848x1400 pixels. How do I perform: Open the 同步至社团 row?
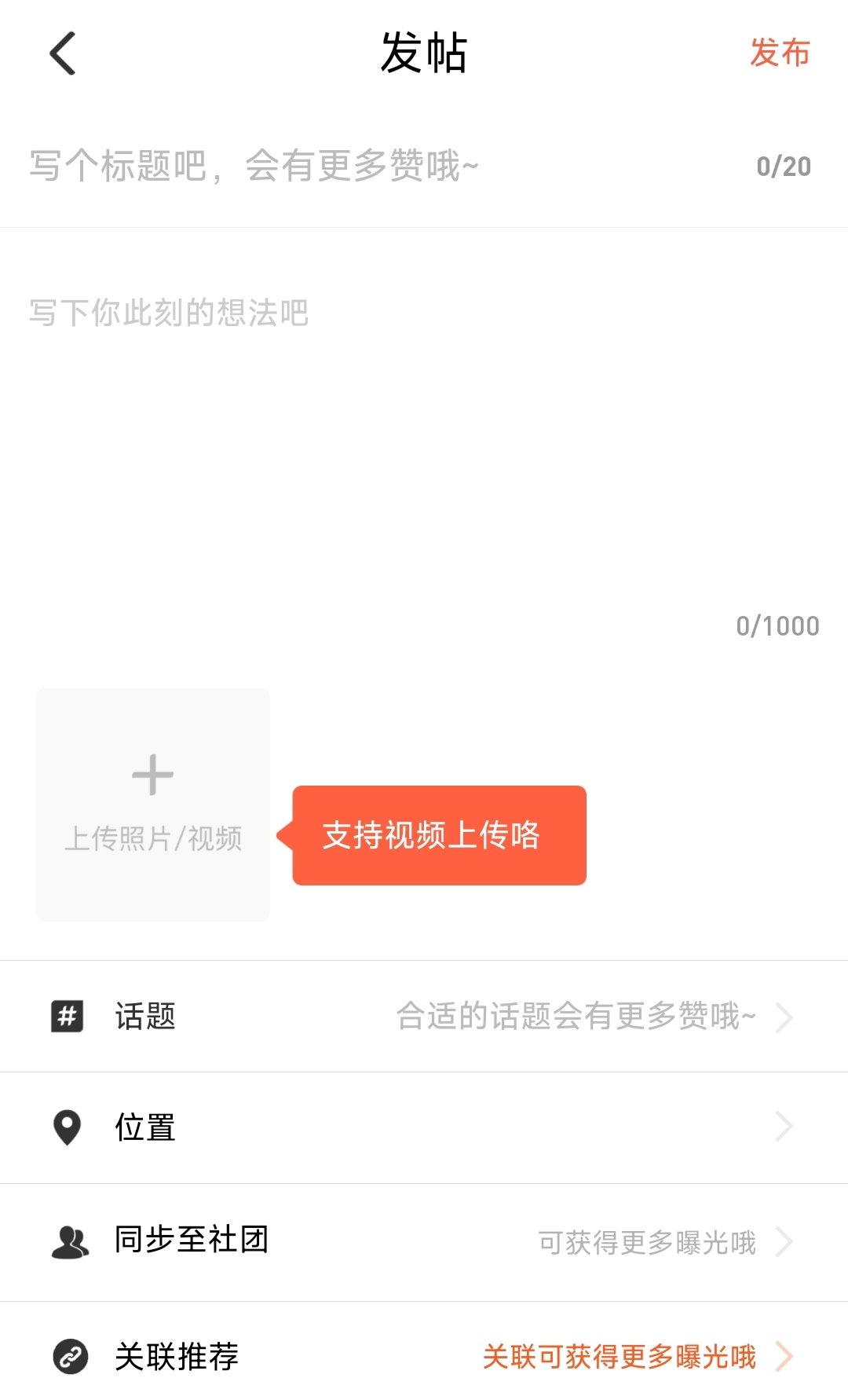(424, 1241)
